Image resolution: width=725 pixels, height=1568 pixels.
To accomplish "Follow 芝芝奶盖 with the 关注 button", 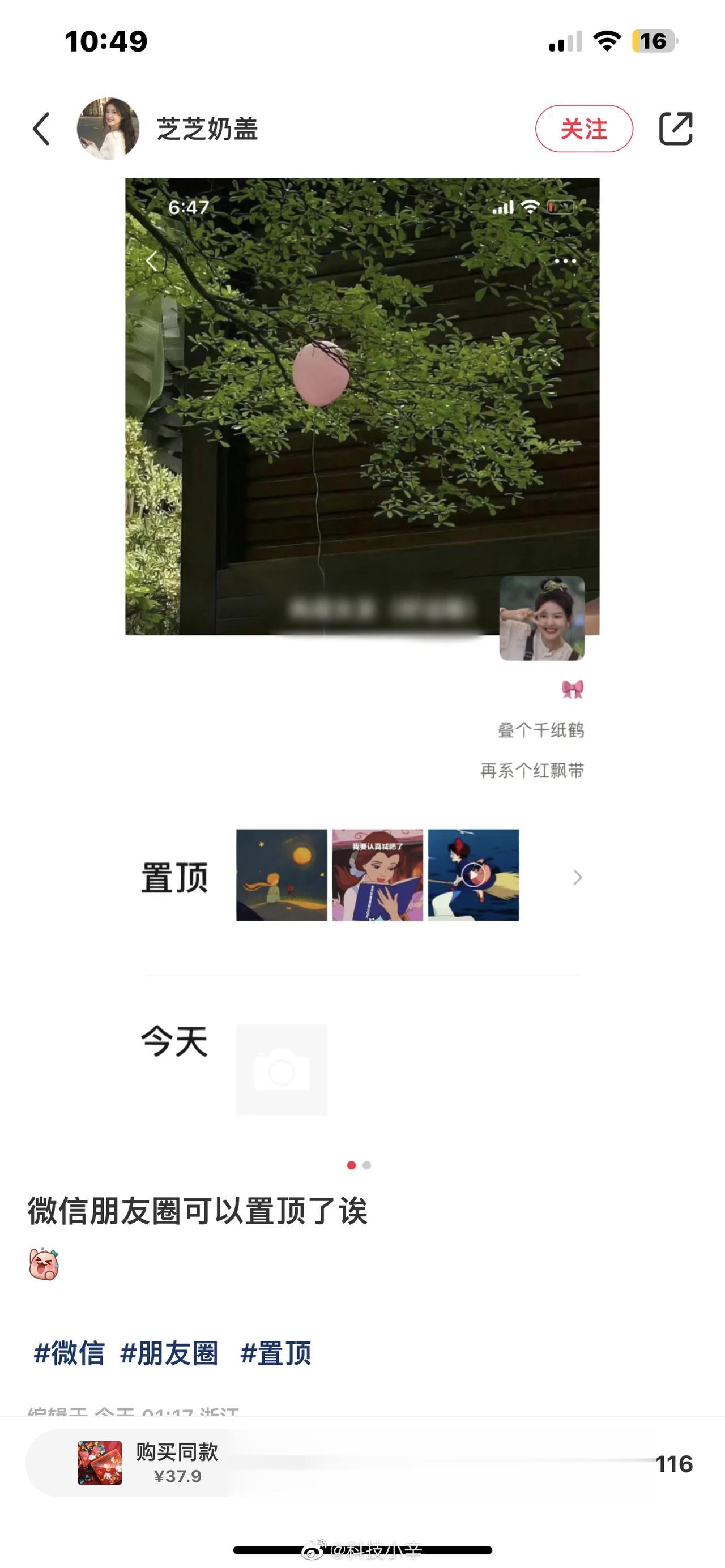I will coord(583,129).
